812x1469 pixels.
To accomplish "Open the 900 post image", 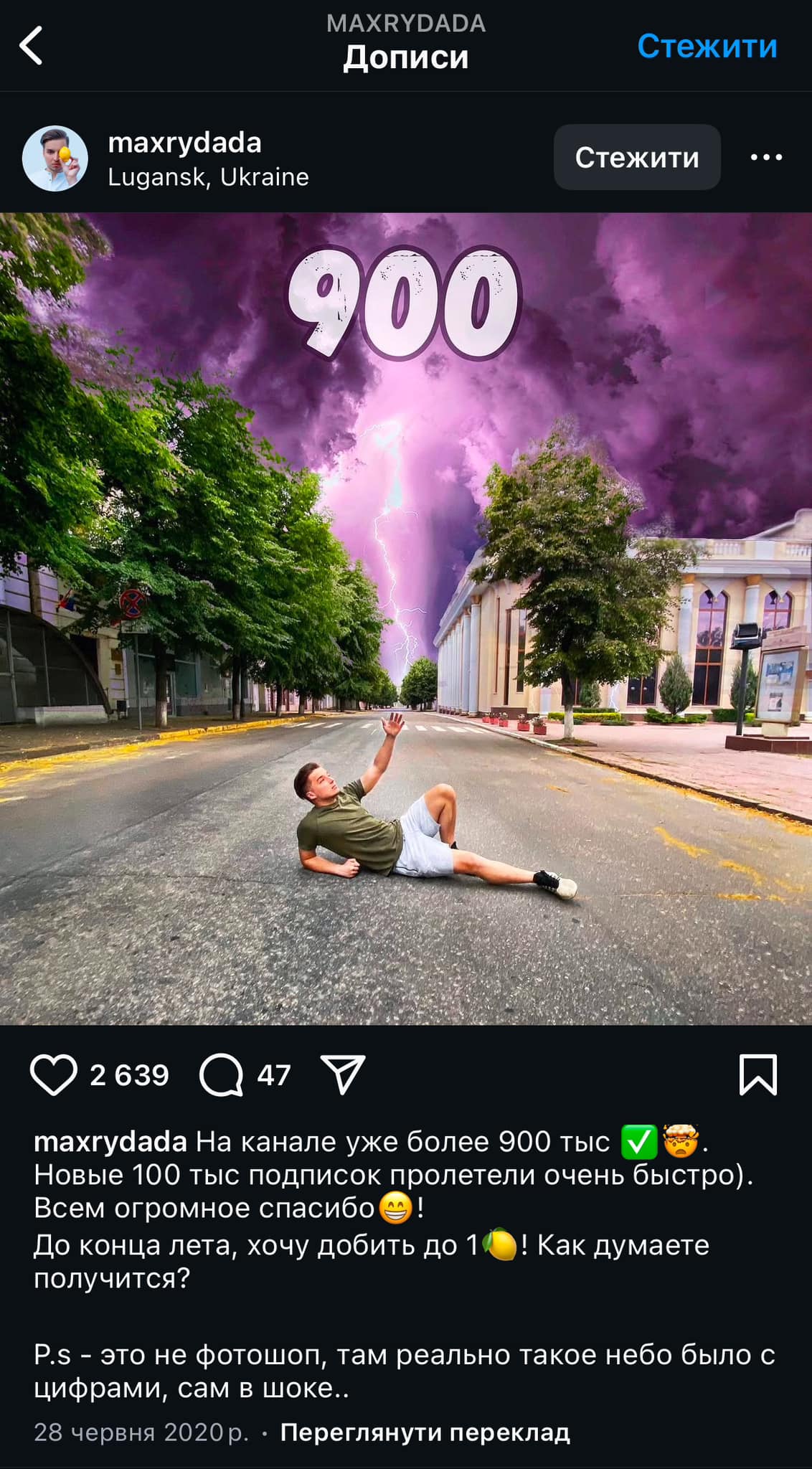I will point(406,618).
